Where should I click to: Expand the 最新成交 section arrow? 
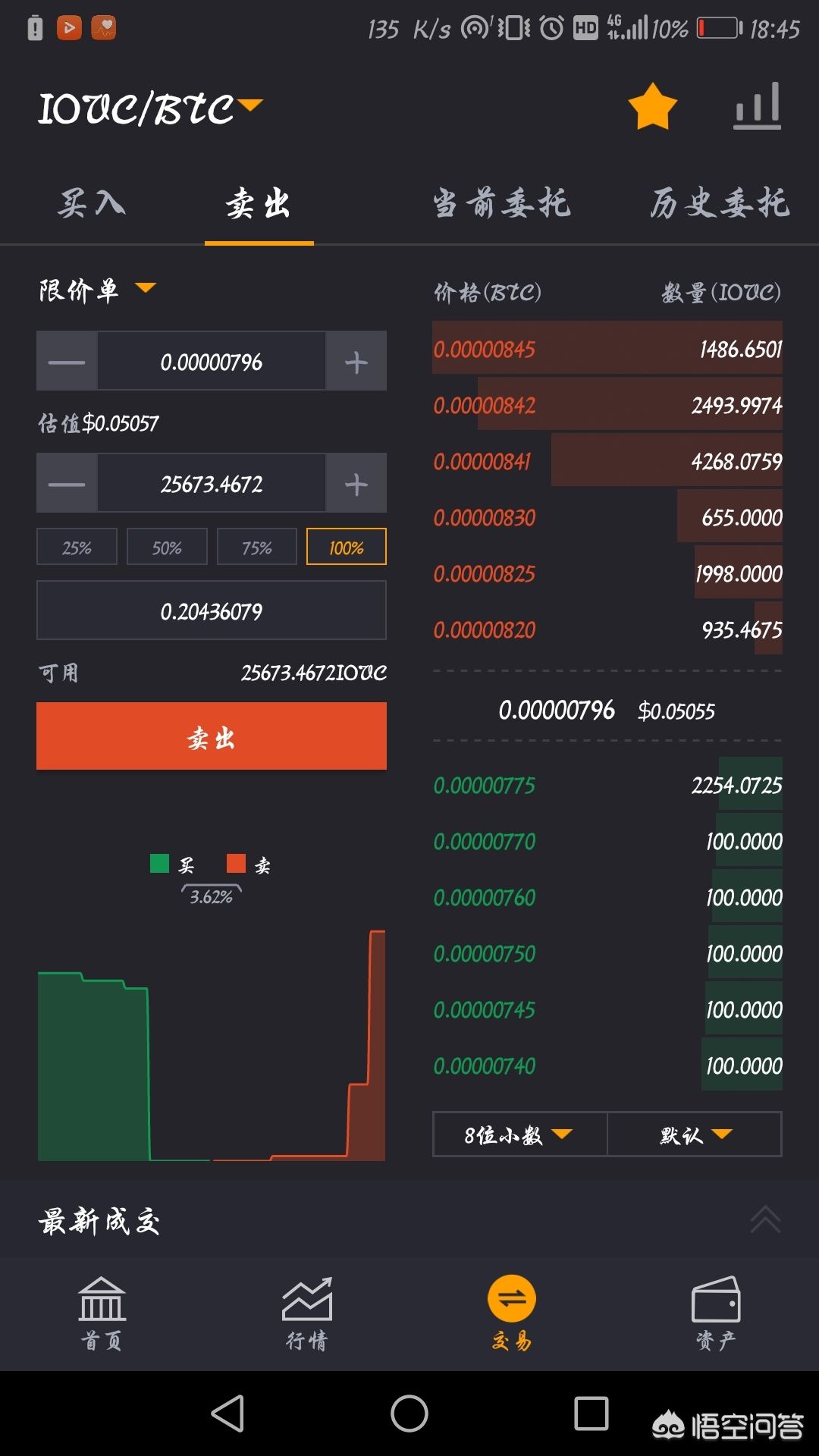click(x=764, y=1220)
